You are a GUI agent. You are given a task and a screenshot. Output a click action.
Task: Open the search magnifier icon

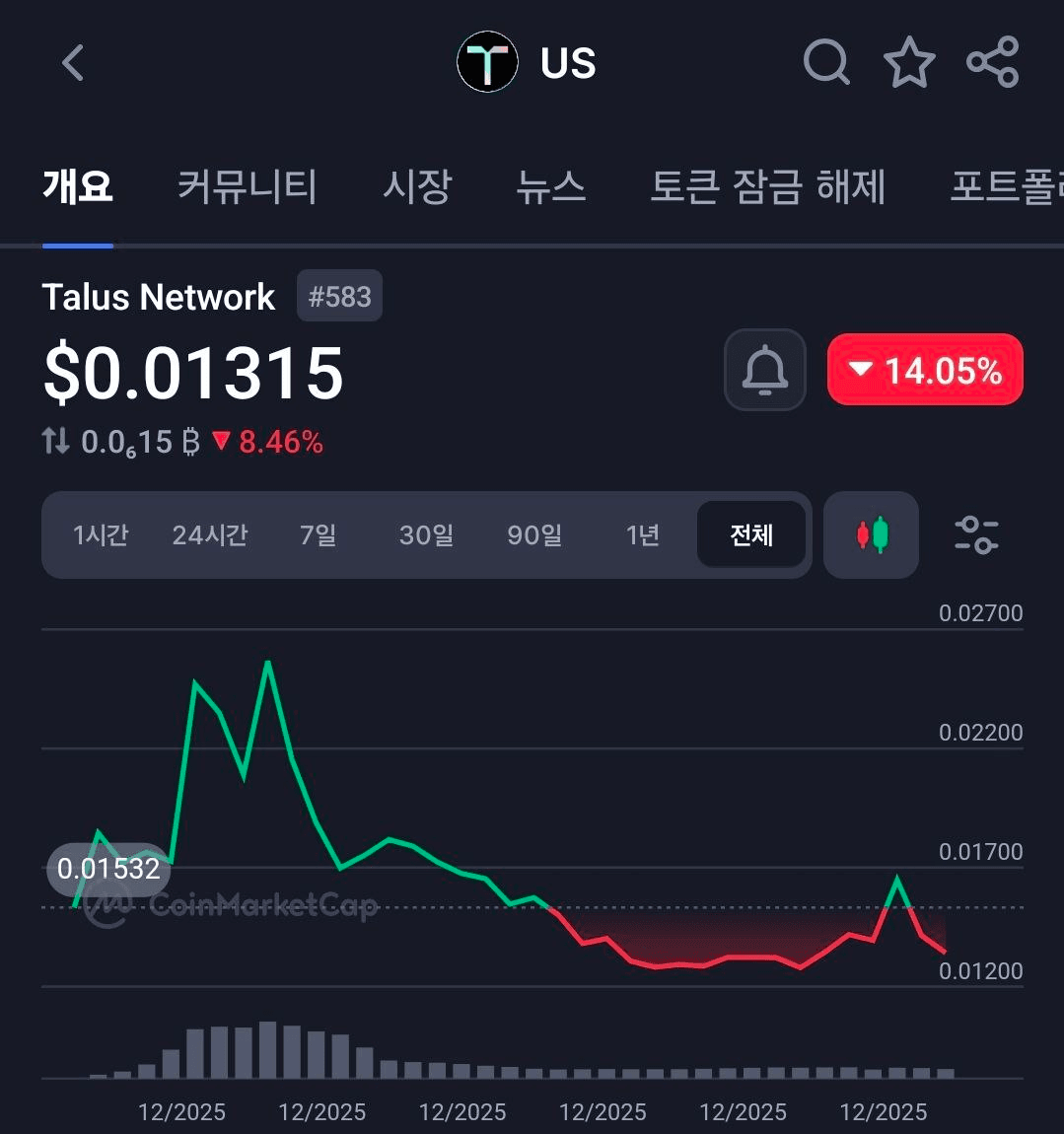click(x=826, y=63)
